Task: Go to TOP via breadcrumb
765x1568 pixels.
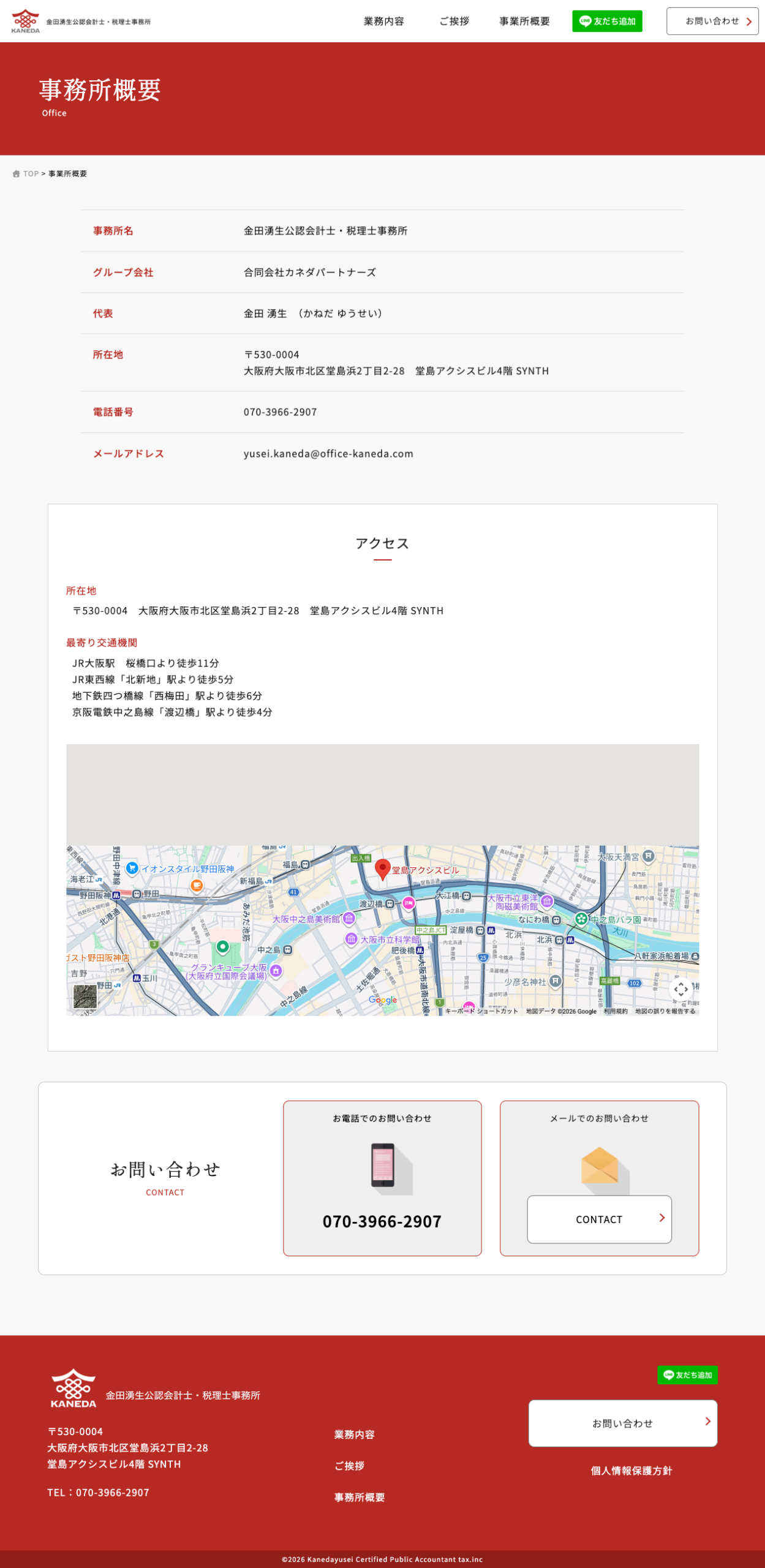Action: click(30, 174)
